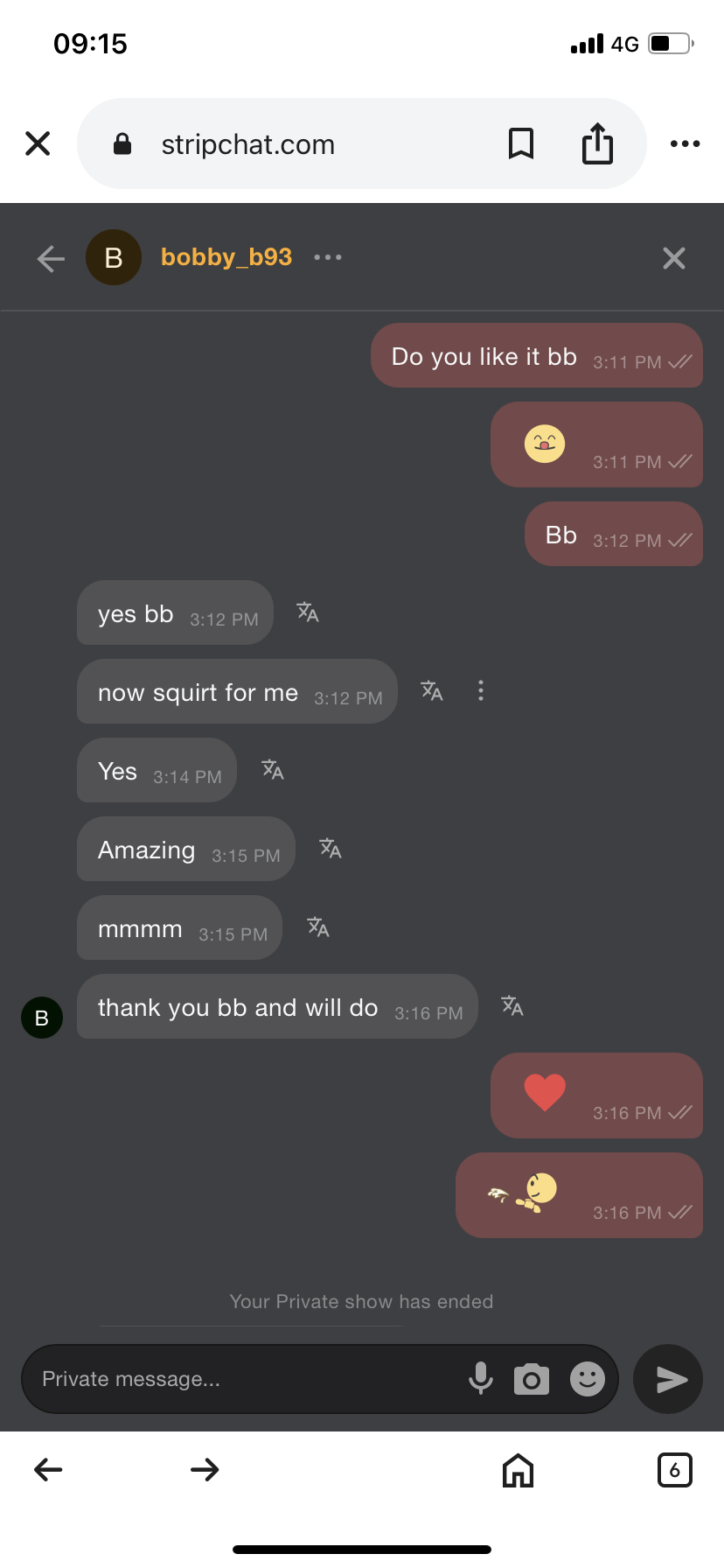Record a voice message with microphone
This screenshot has width=724, height=1568.
pos(480,1379)
